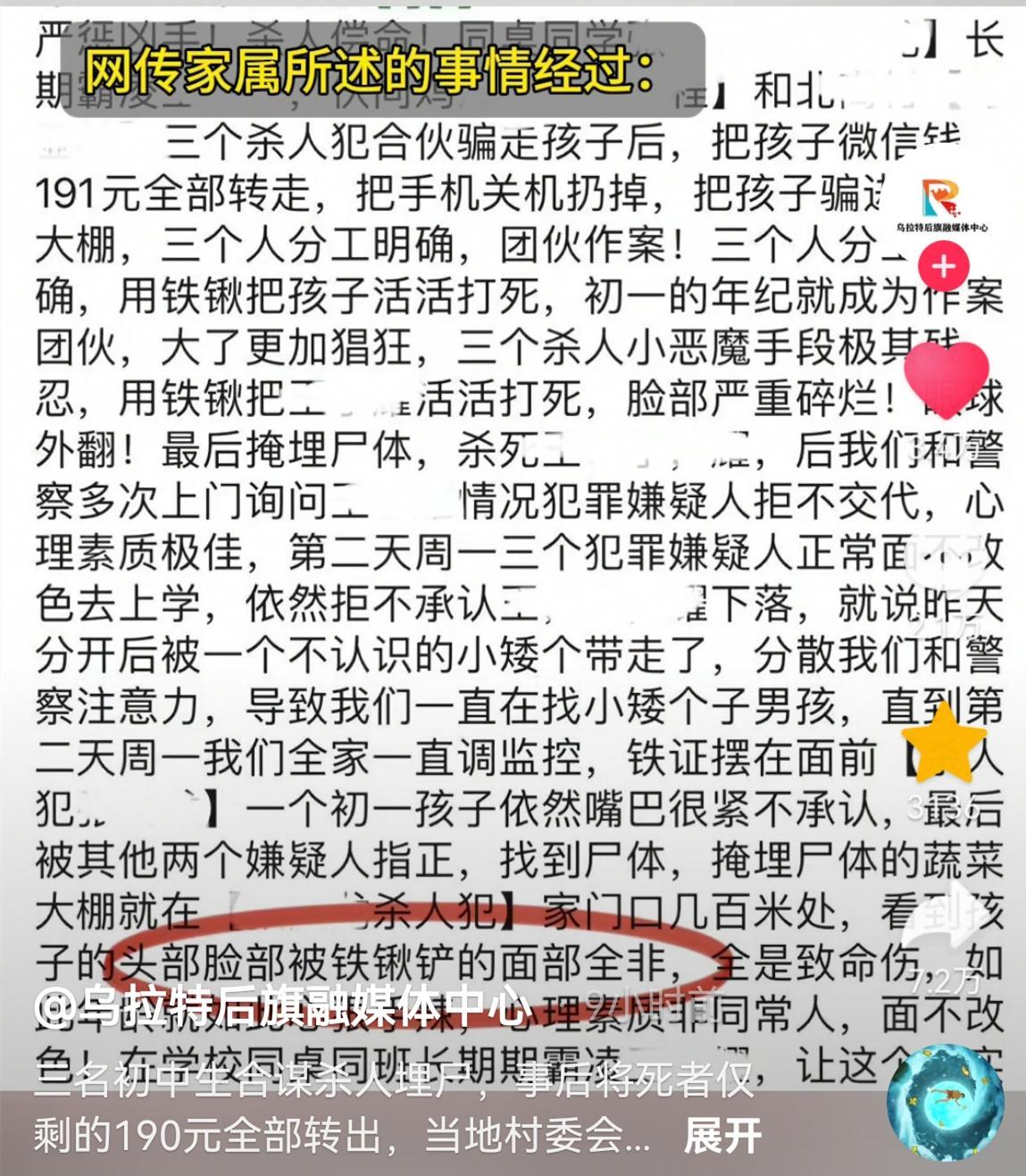Screen dimensions: 1026x1176
Task: Expand the caption with 展开
Action: click(722, 1137)
